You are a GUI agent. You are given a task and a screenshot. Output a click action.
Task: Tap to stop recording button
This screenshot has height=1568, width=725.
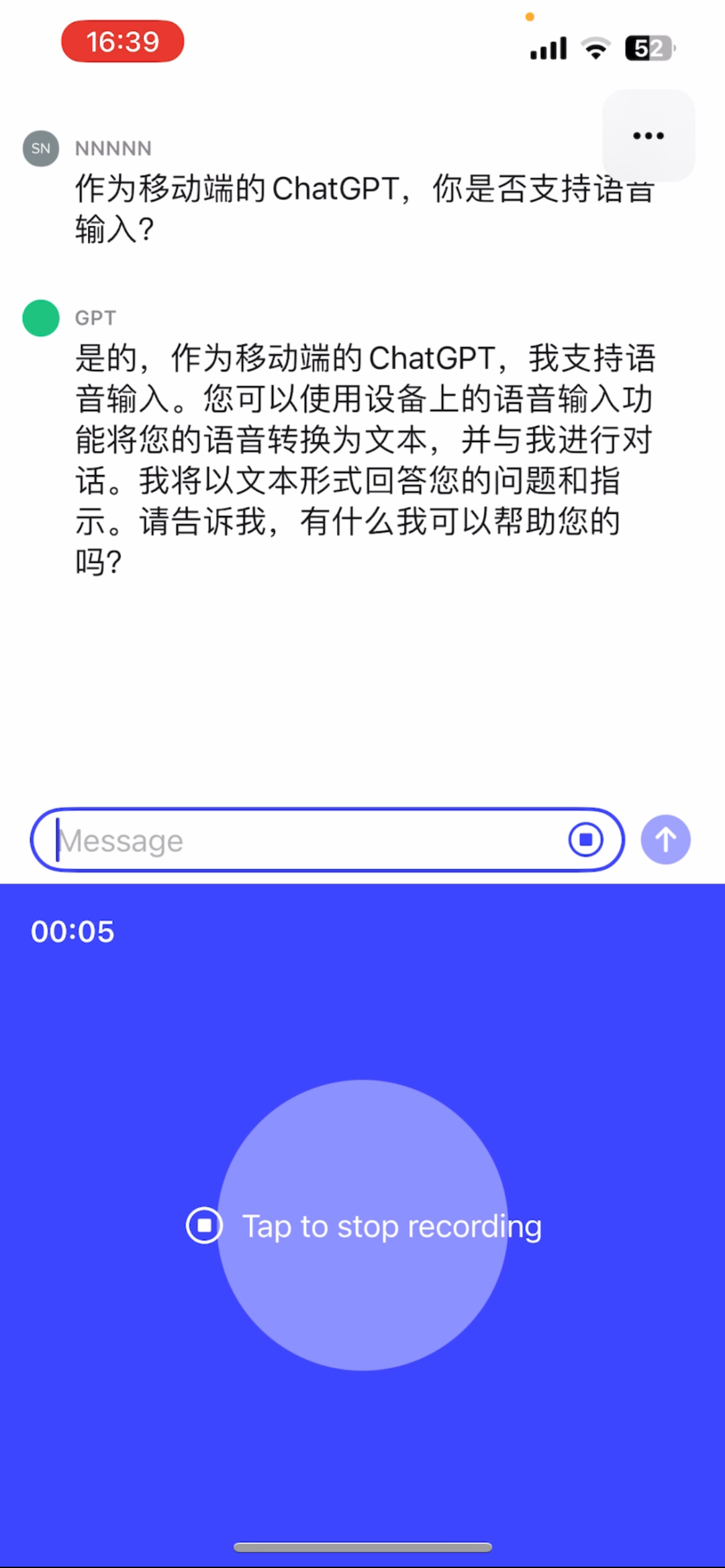pos(363,1226)
